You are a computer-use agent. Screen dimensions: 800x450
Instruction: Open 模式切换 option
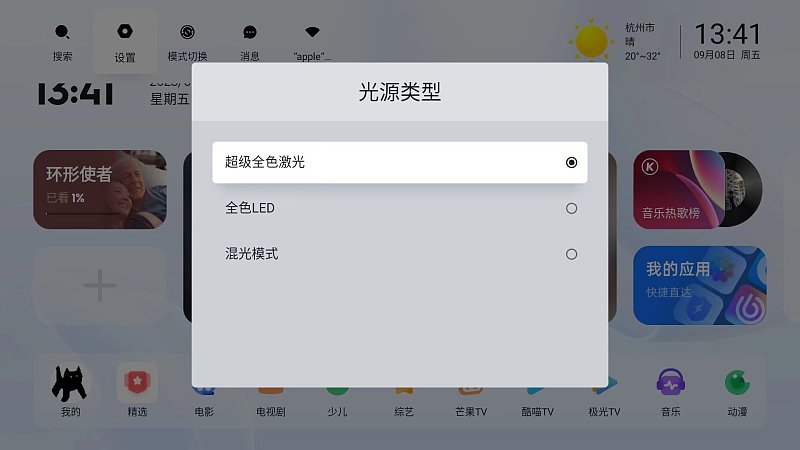point(187,42)
